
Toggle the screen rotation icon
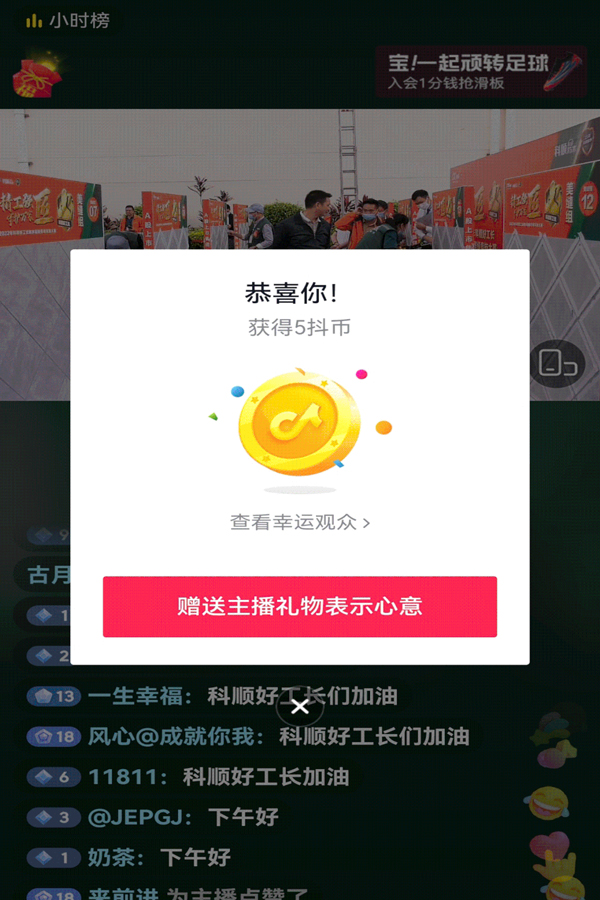pos(556,363)
